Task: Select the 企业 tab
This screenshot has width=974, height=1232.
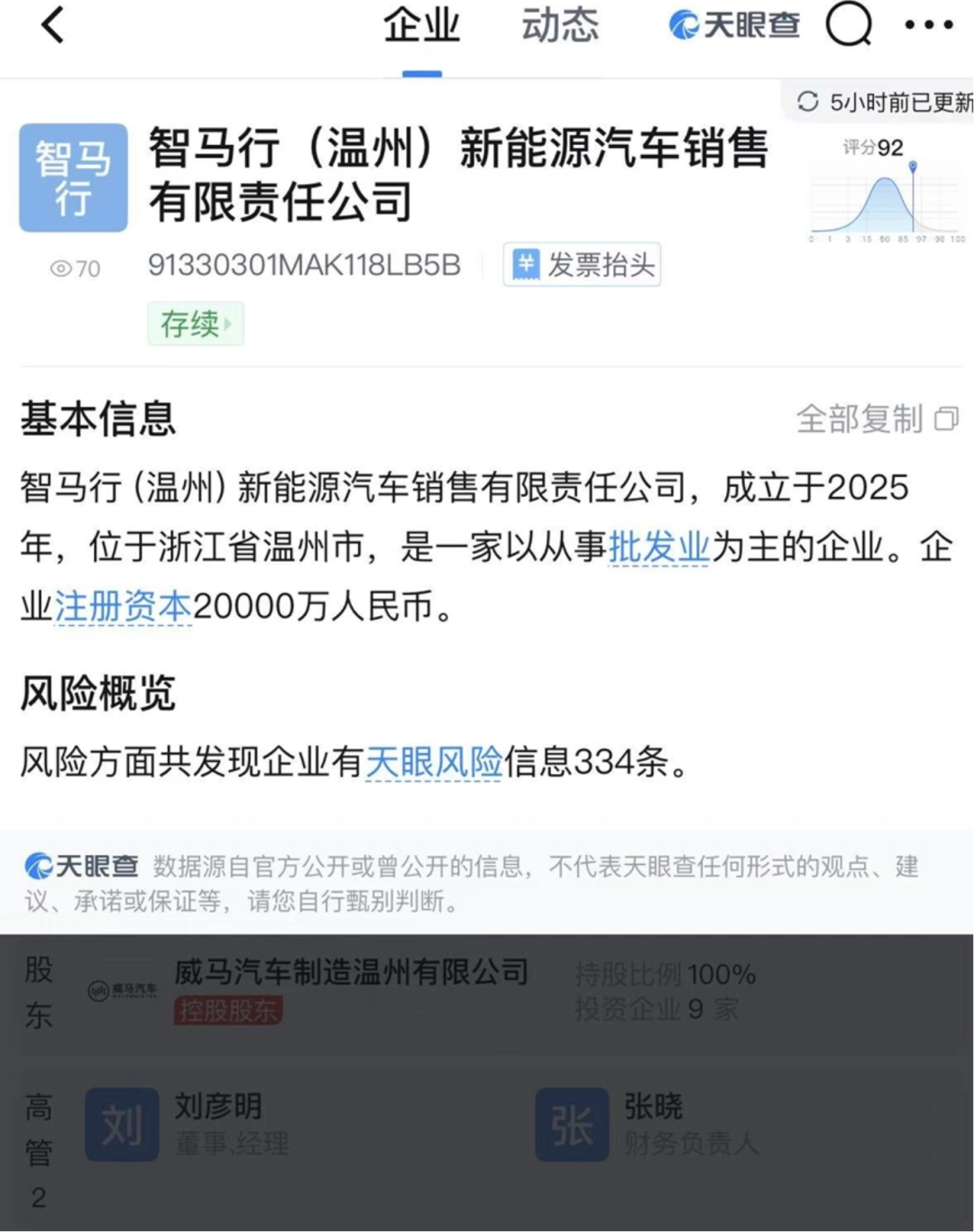Action: pyautogui.click(x=421, y=25)
